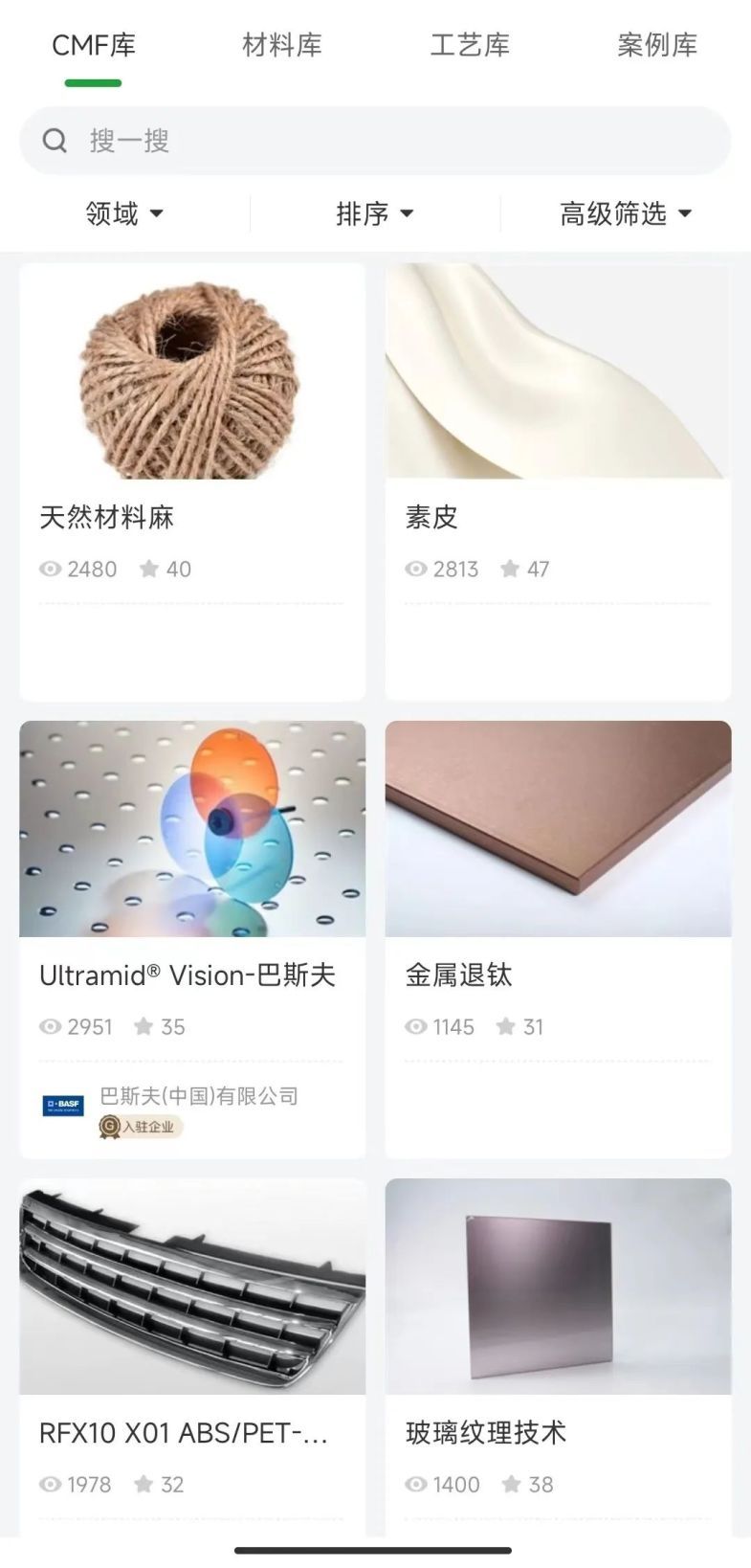Image resolution: width=751 pixels, height=1568 pixels.
Task: Open the 领域 filter dropdown
Action: click(125, 213)
